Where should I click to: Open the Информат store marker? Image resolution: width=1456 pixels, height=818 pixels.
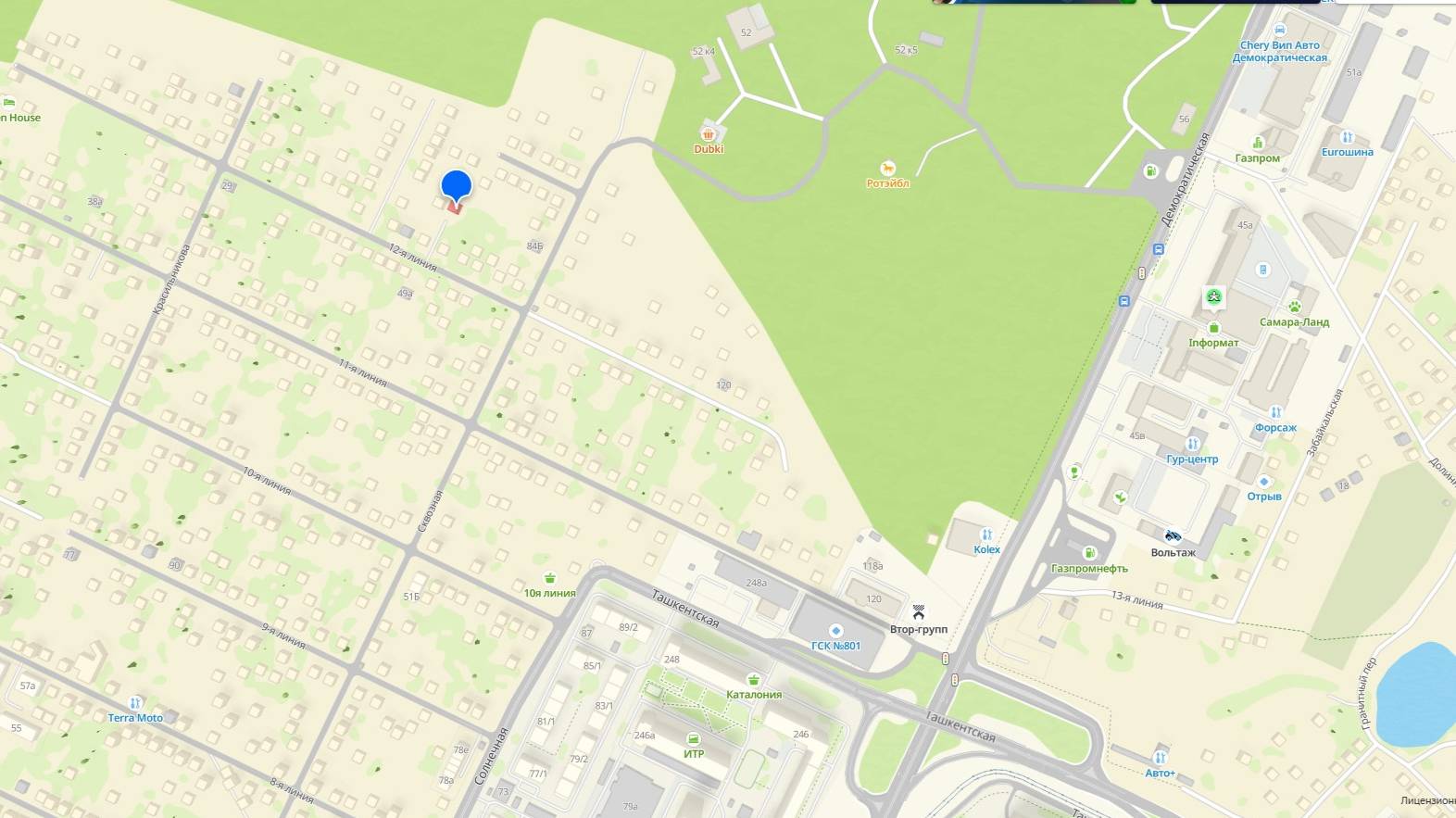click(1213, 328)
